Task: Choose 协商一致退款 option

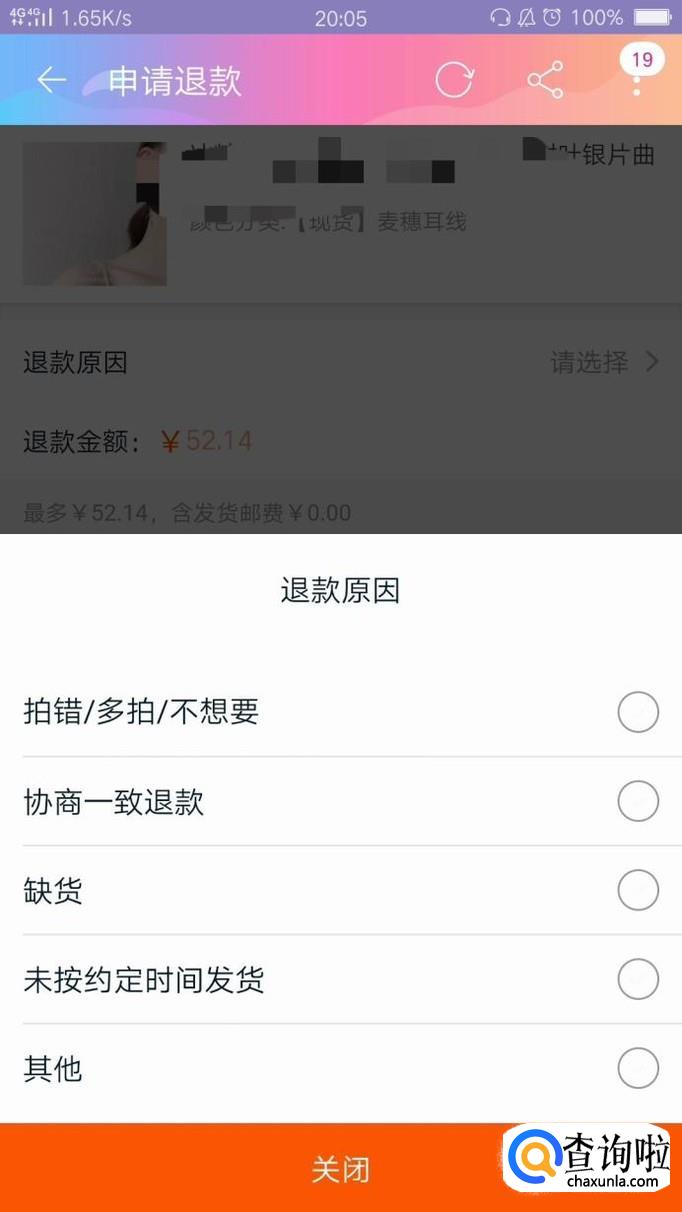Action: coord(638,801)
